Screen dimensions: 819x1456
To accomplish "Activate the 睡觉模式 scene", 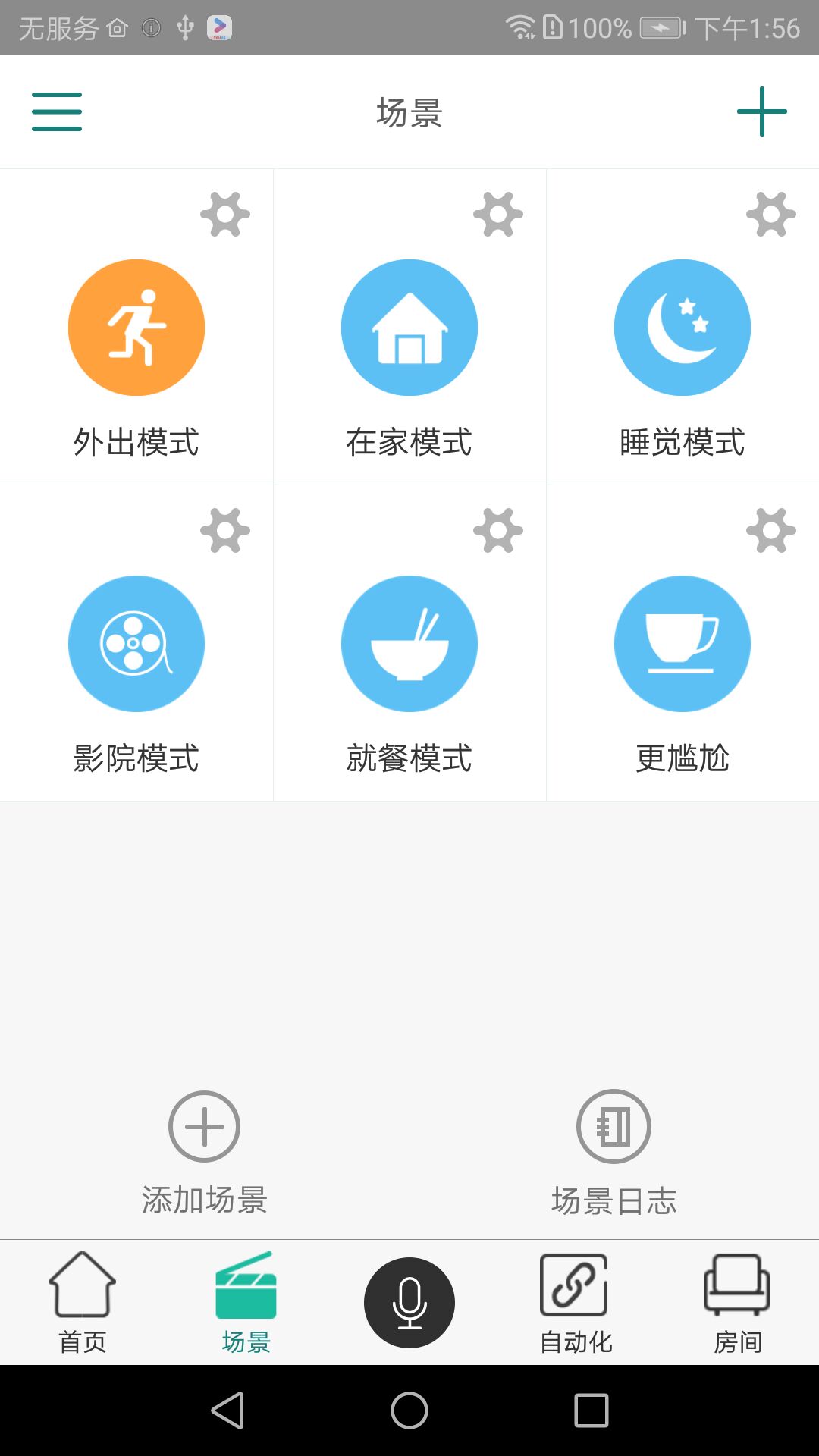I will click(682, 328).
